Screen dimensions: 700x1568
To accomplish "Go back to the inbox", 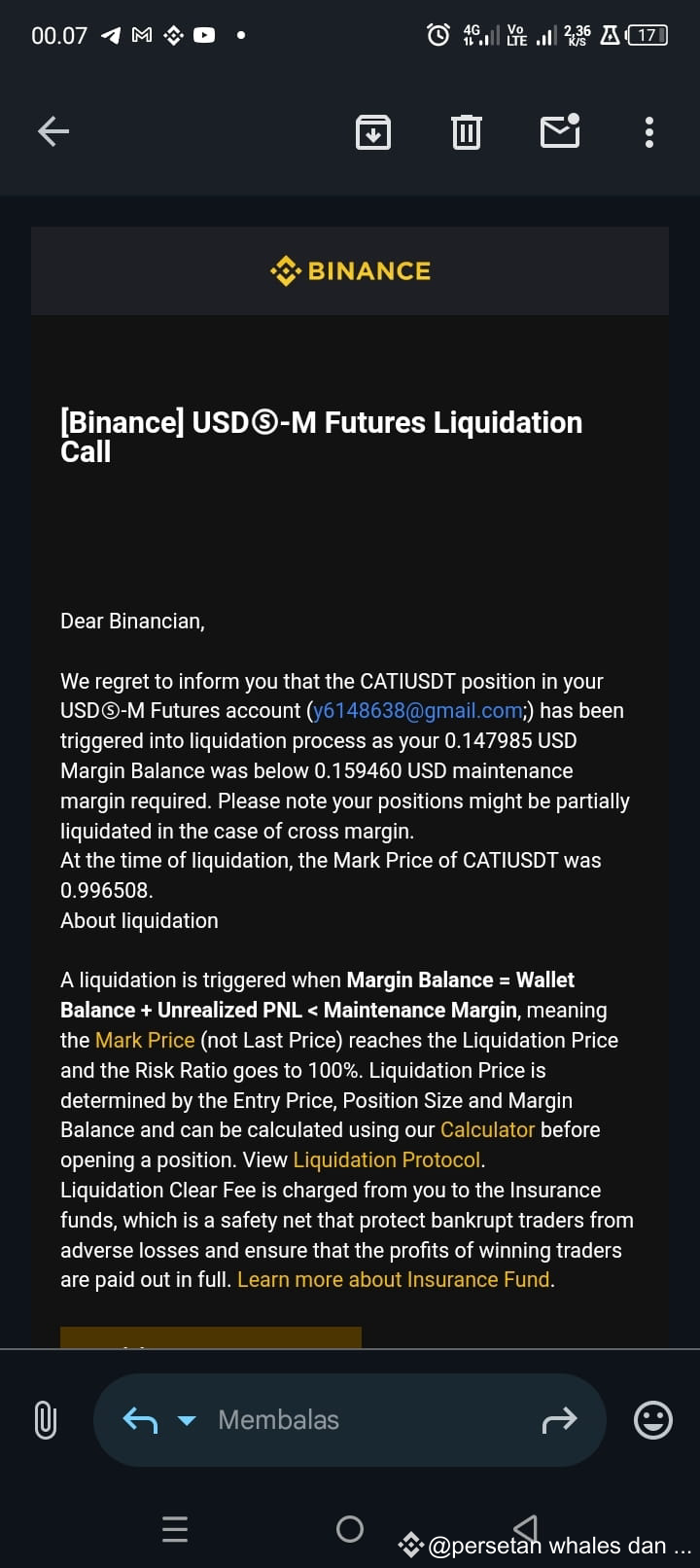I will [53, 131].
